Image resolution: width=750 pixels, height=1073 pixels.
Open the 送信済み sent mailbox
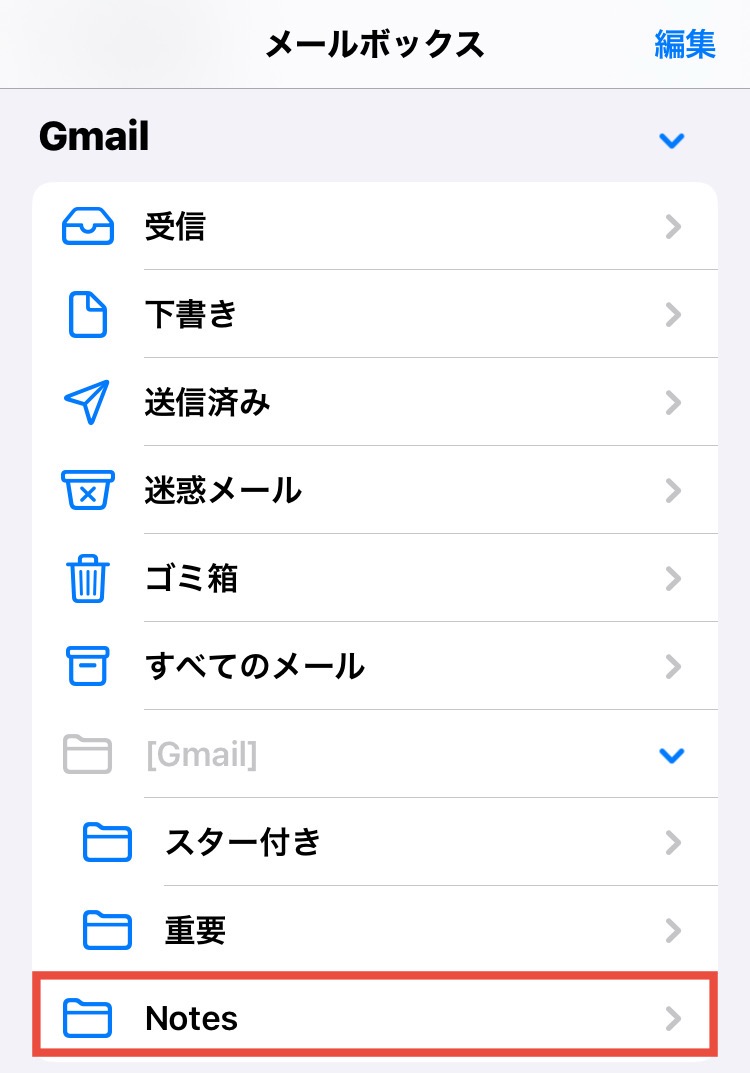(x=375, y=403)
